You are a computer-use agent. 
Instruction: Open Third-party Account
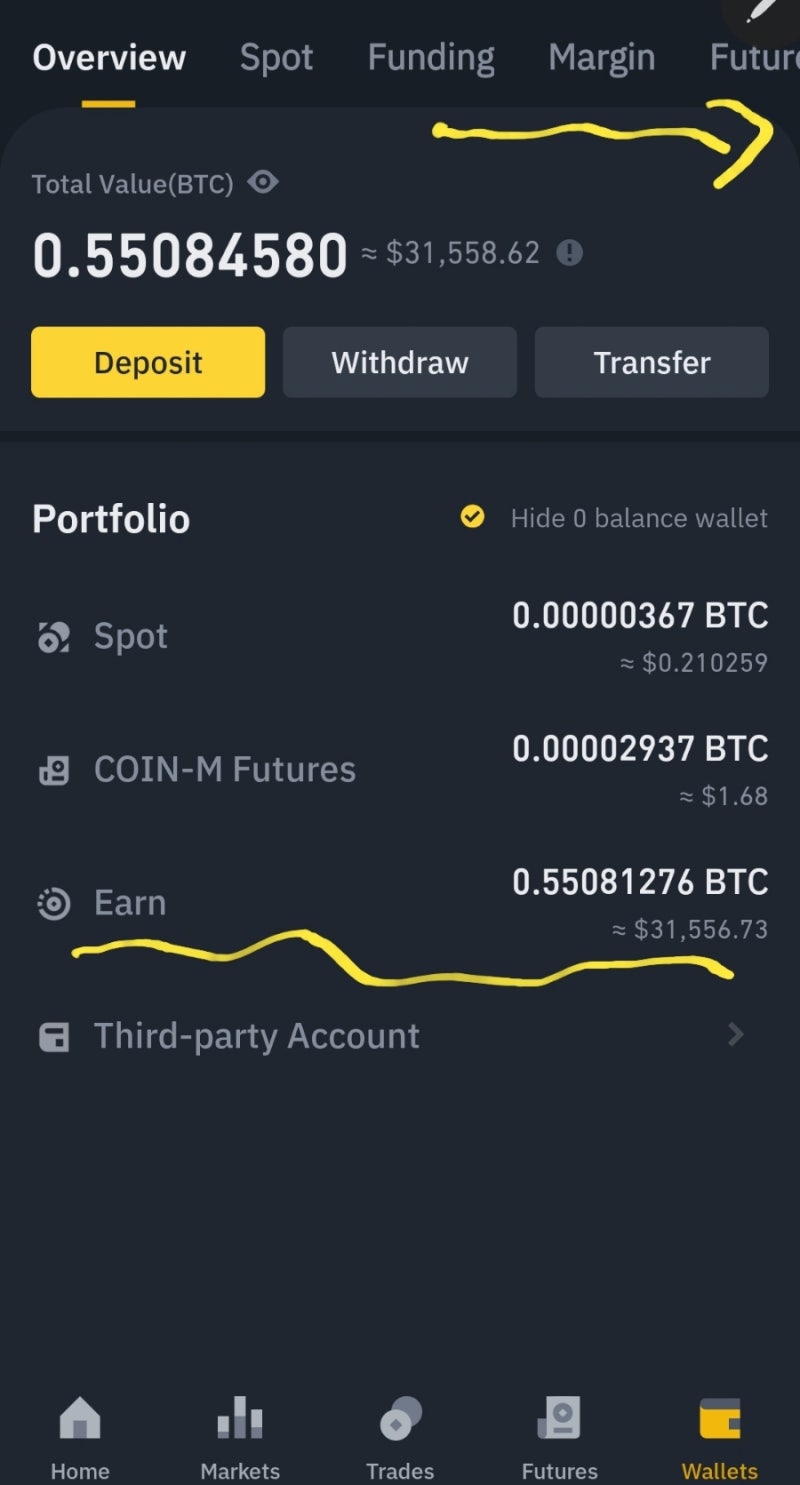(x=400, y=1036)
